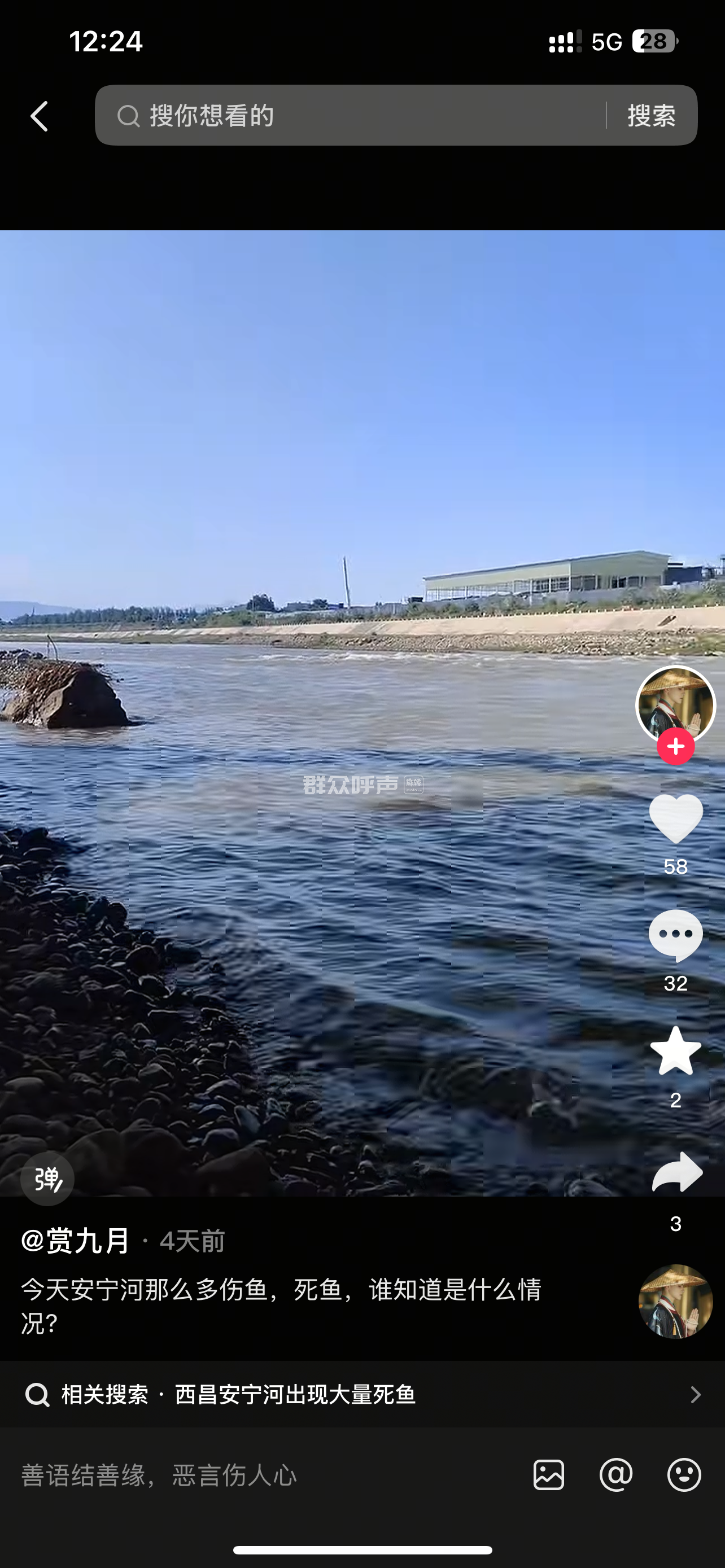Go back with the top-left arrow
This screenshot has width=725, height=1568.
(40, 116)
